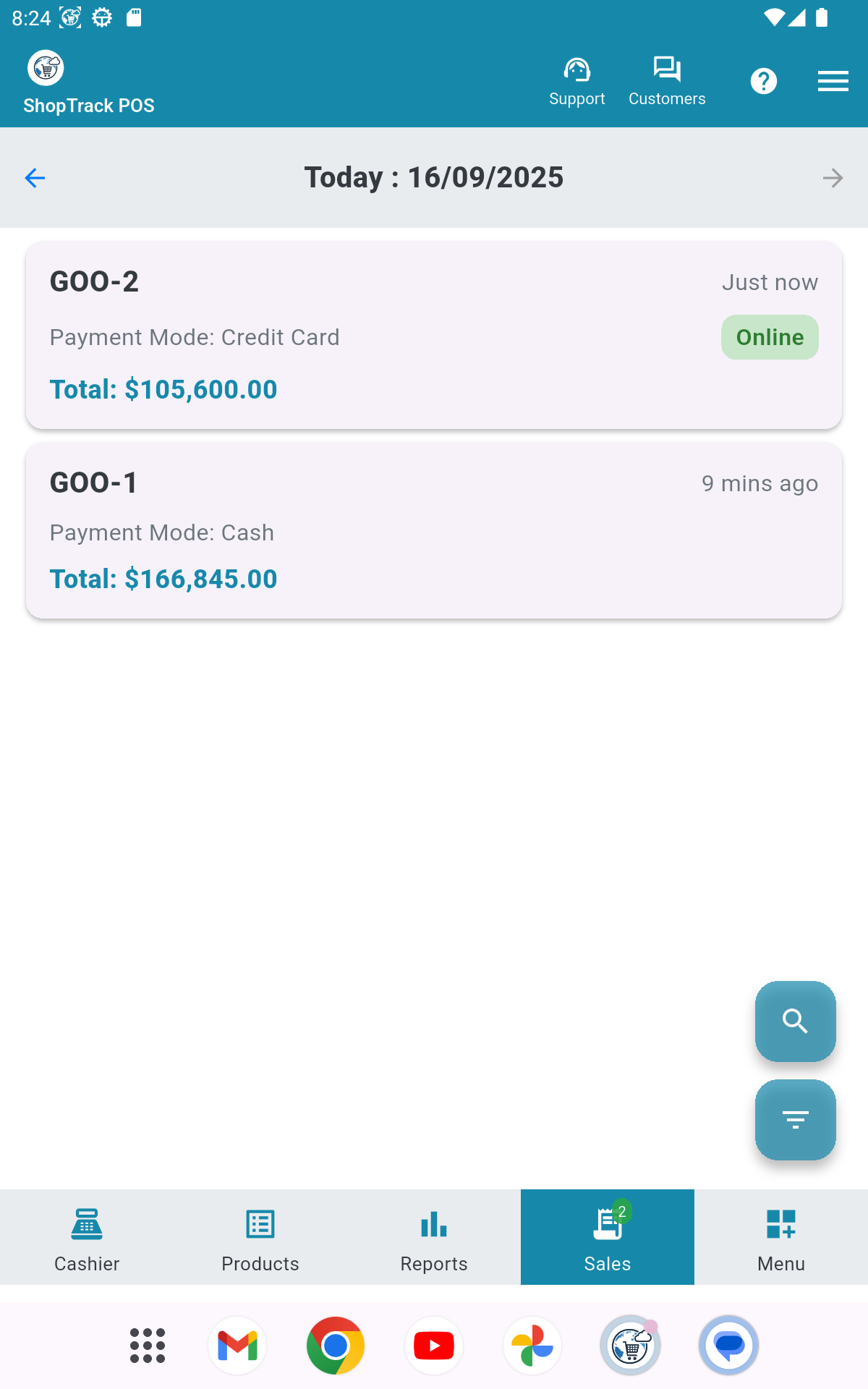Open the GOO-1 sale record
868x1389 pixels.
(434, 532)
